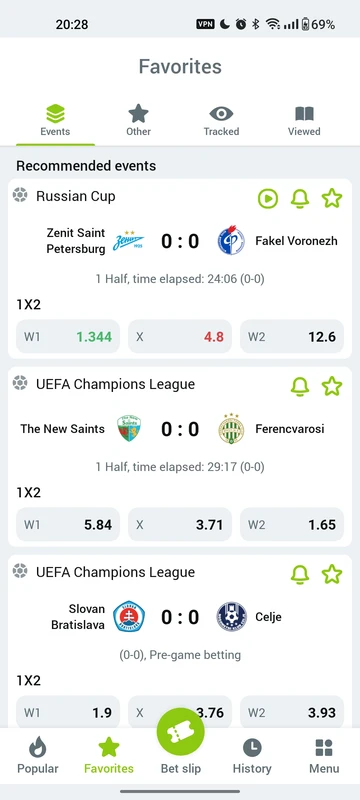Go to the Viewed tab
The image size is (360, 800).
click(304, 120)
